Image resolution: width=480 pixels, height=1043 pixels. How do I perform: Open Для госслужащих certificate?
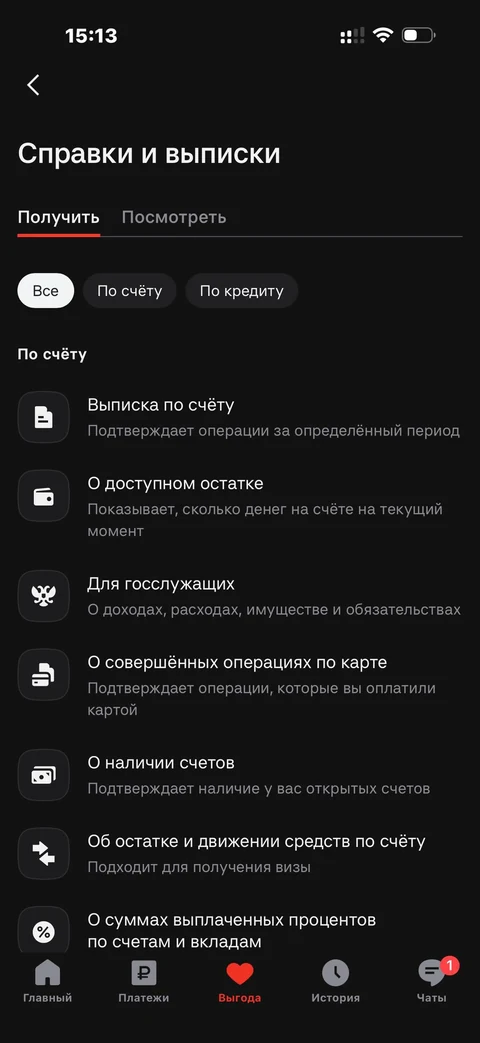click(x=239, y=596)
